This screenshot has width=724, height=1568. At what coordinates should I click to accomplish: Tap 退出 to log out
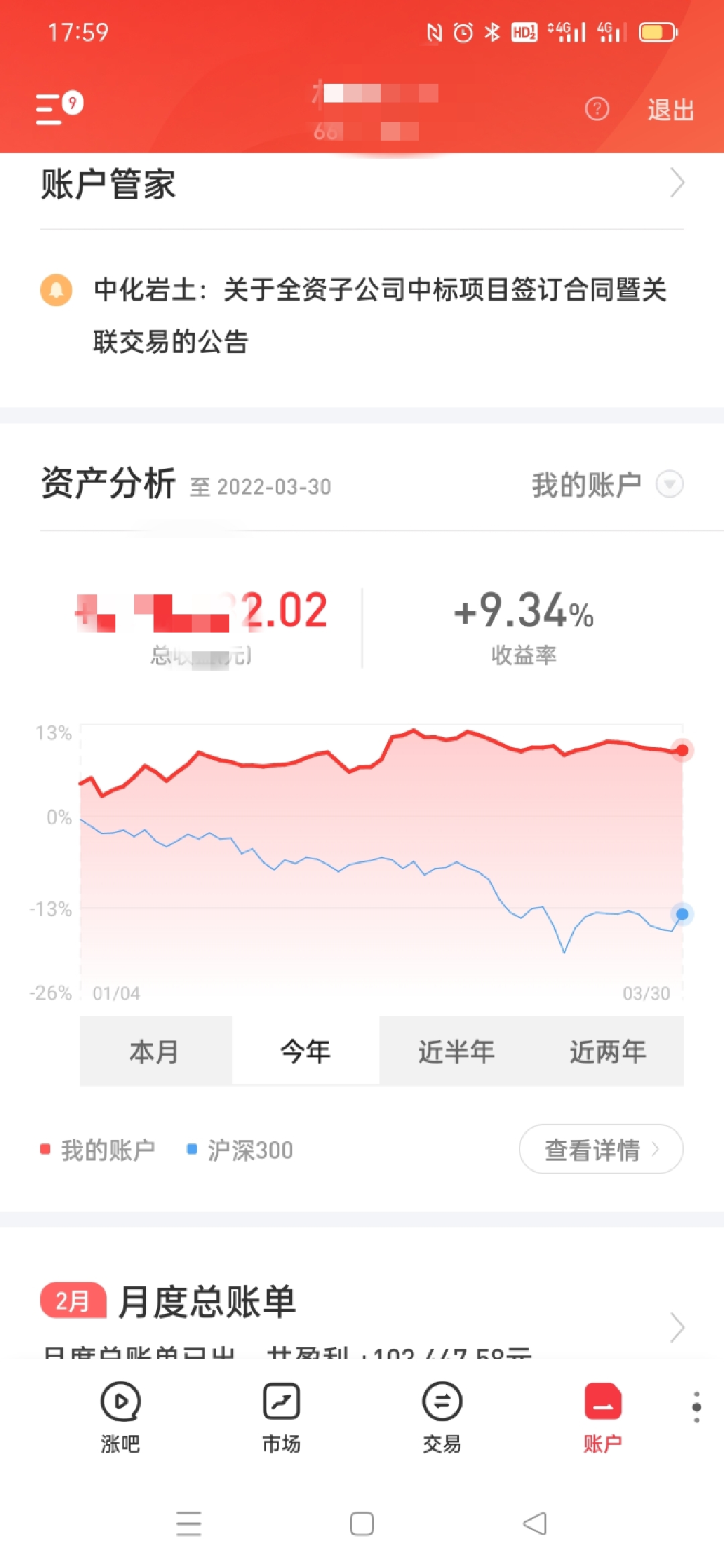[670, 110]
